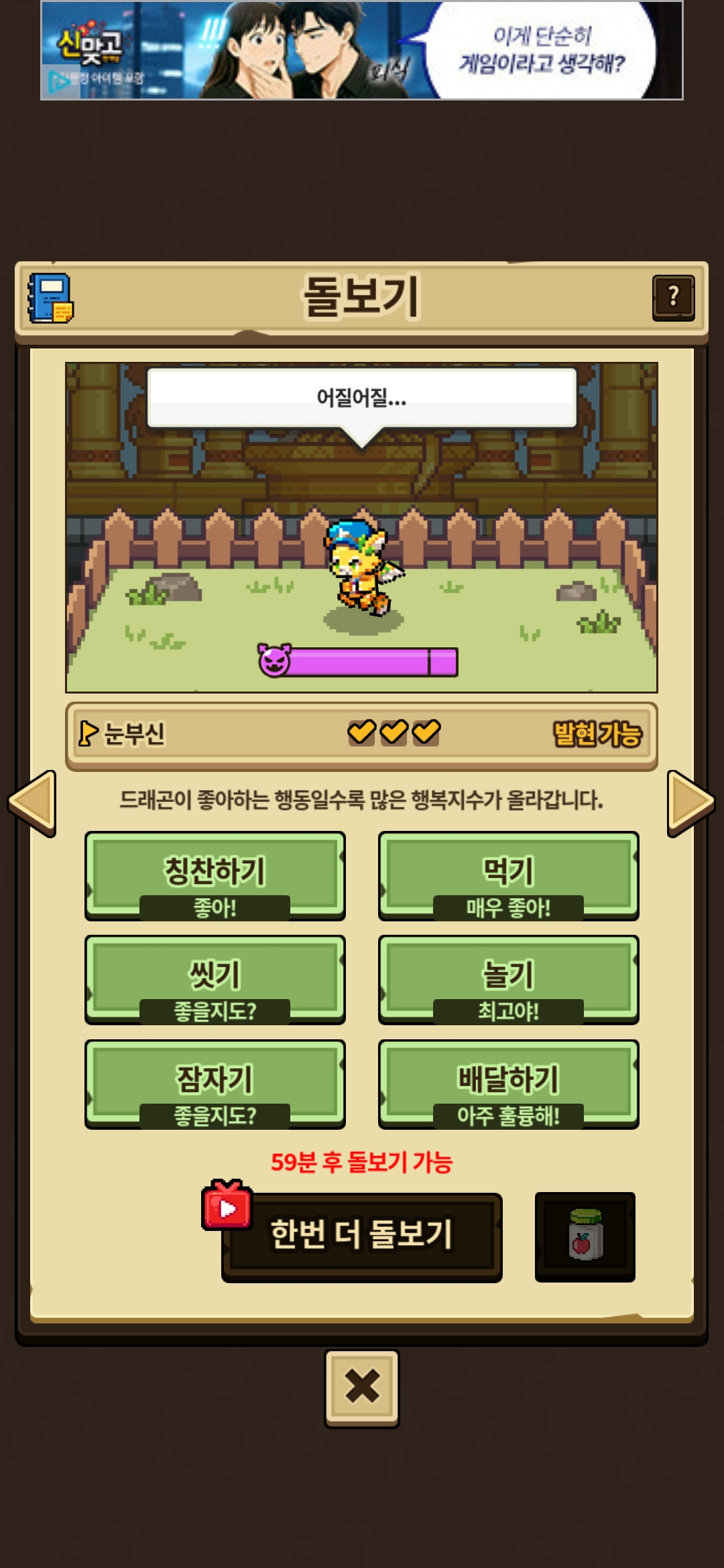
Task: Select the 배달하기 delivery action
Action: tap(508, 1084)
